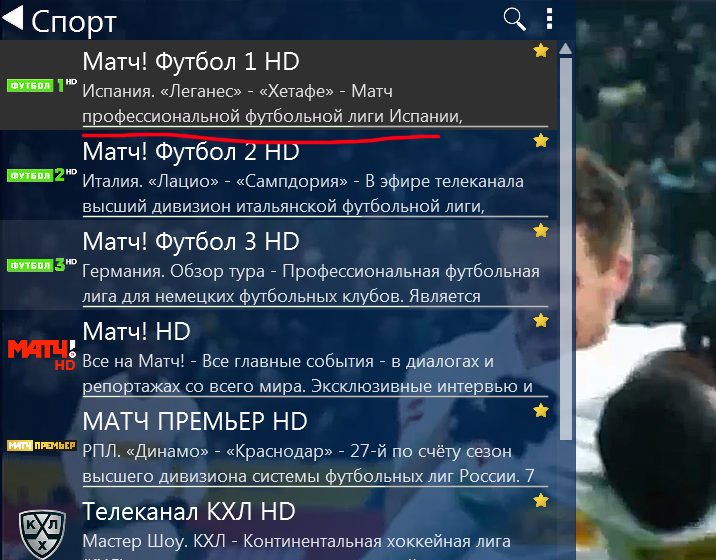Tap the channel list scrollbar up arrow
Screen dimensions: 716x560
[x=566, y=48]
